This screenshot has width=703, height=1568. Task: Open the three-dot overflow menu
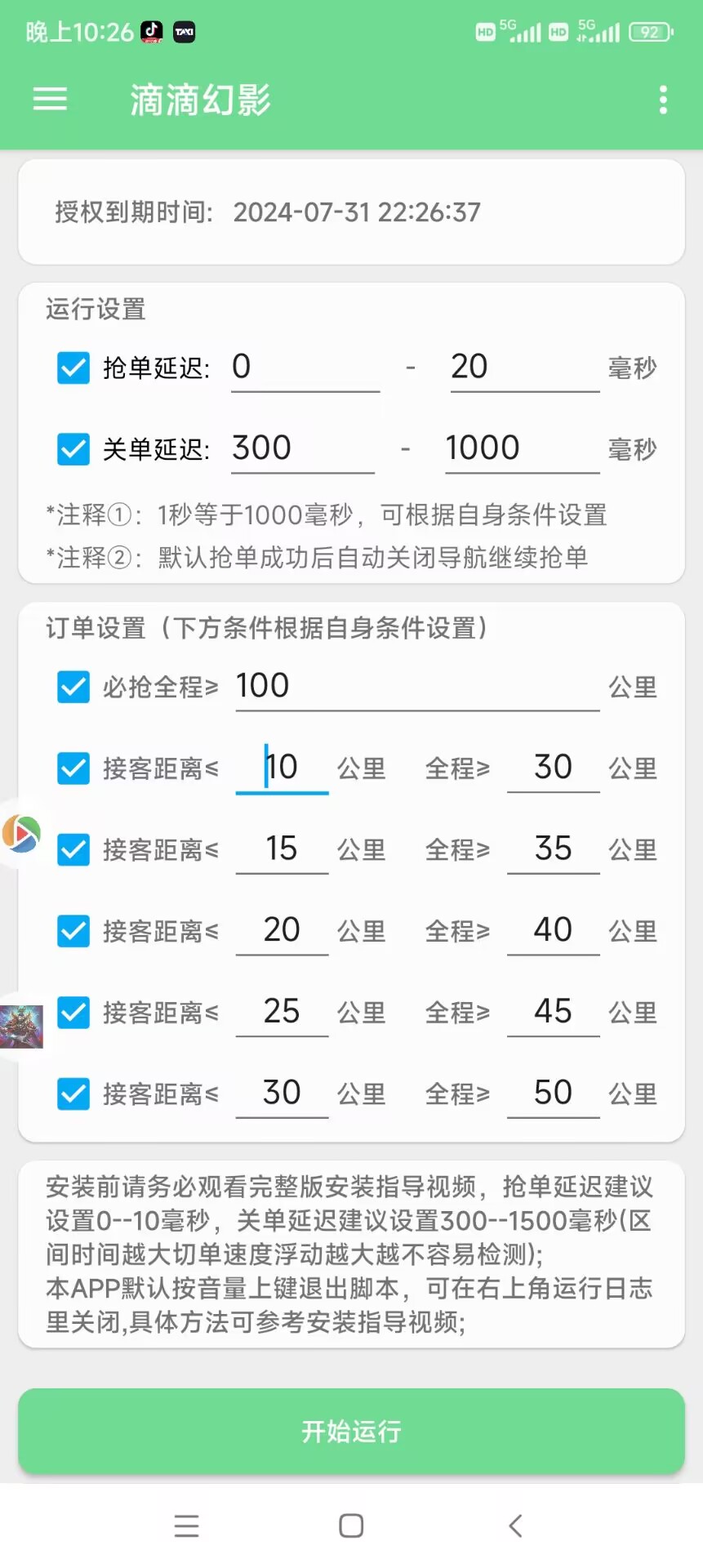pos(663,100)
